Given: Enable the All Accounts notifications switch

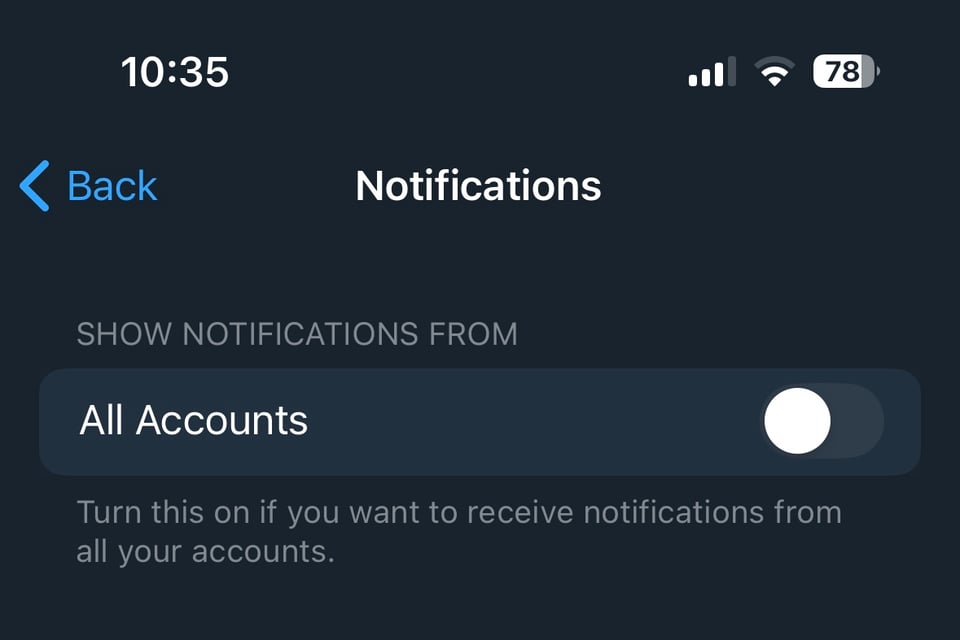Looking at the screenshot, I should click(821, 421).
